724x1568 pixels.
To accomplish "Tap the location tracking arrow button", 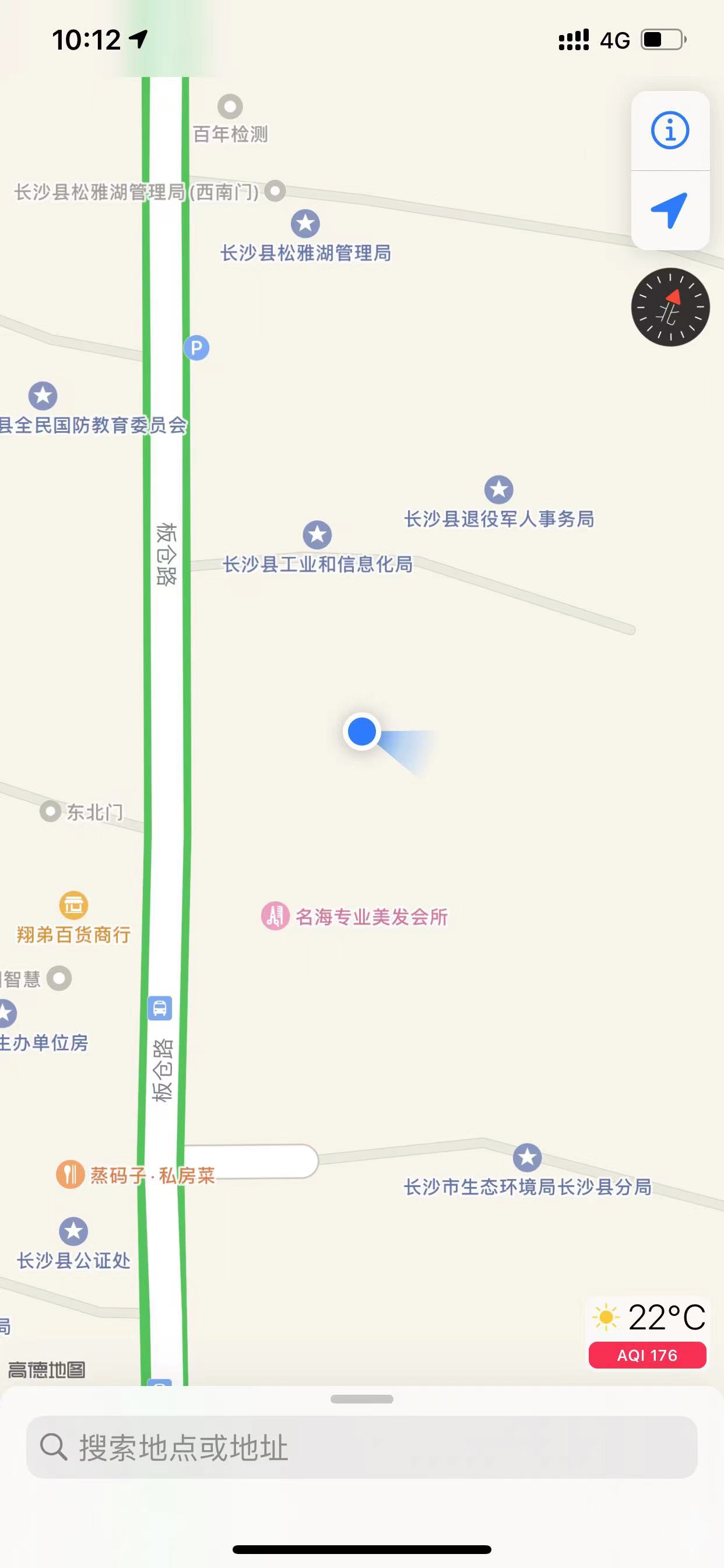I will (670, 210).
